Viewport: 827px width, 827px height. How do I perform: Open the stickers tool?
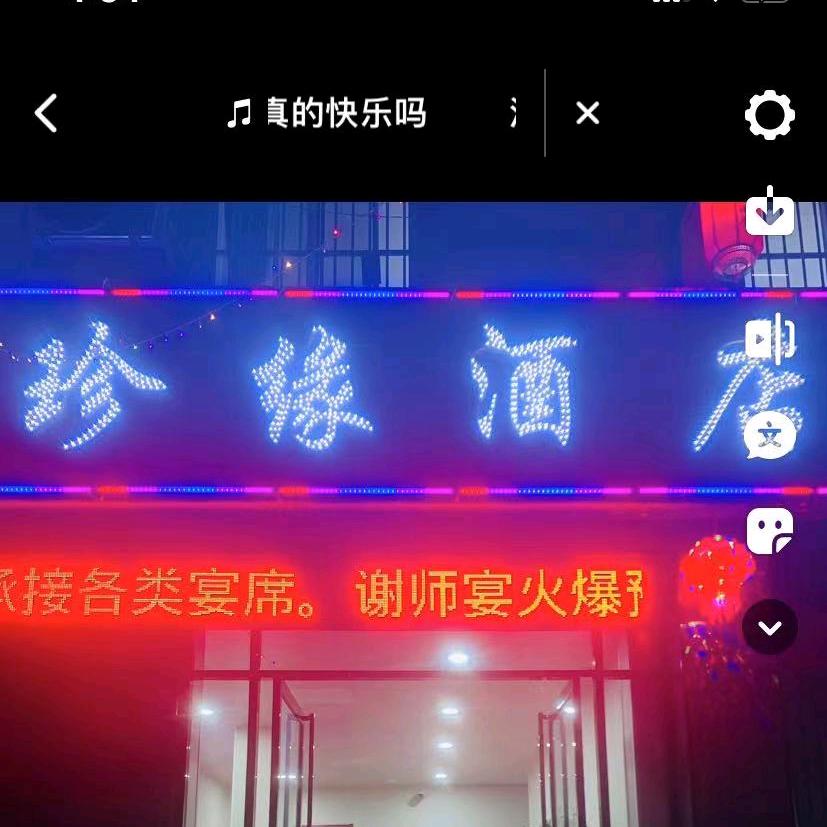point(770,531)
